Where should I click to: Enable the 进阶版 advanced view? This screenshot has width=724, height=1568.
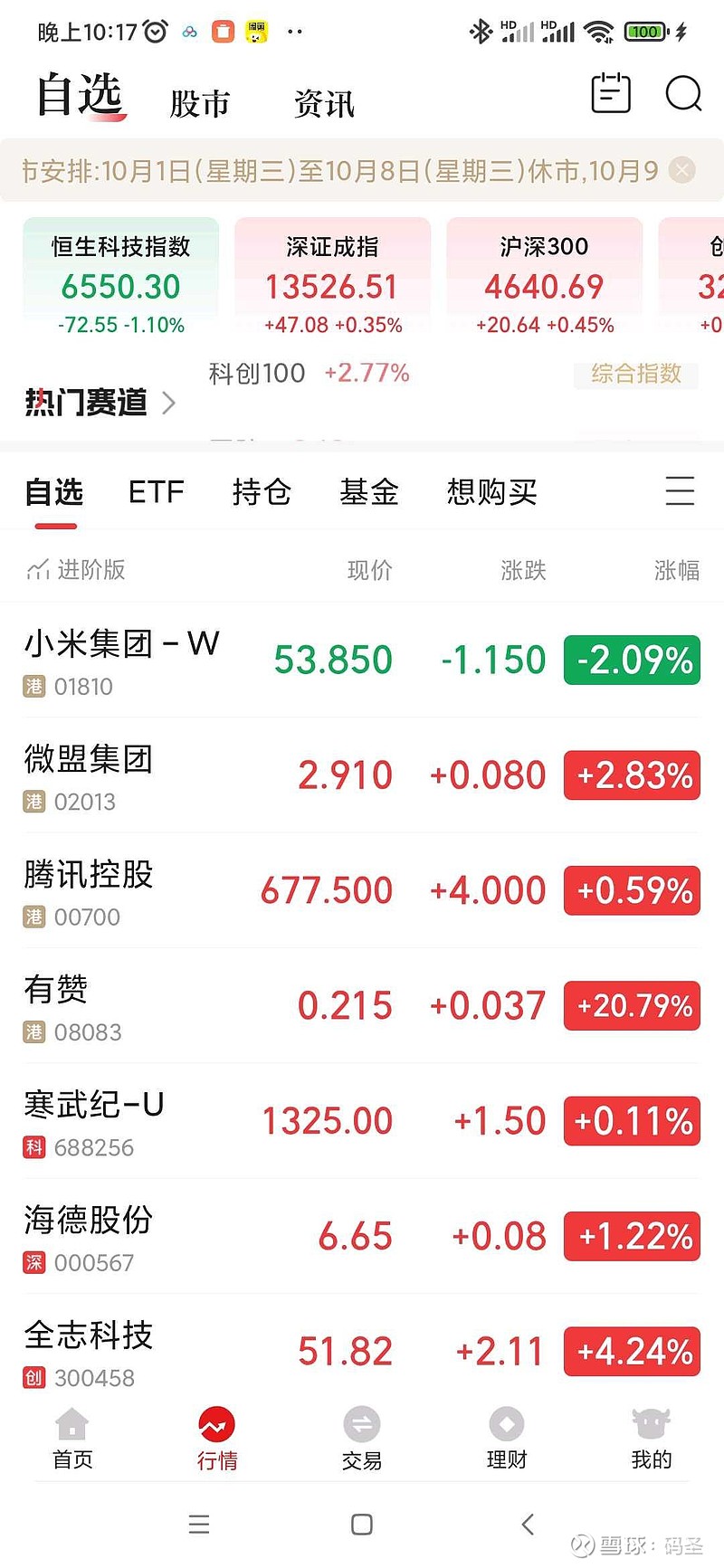[x=76, y=569]
